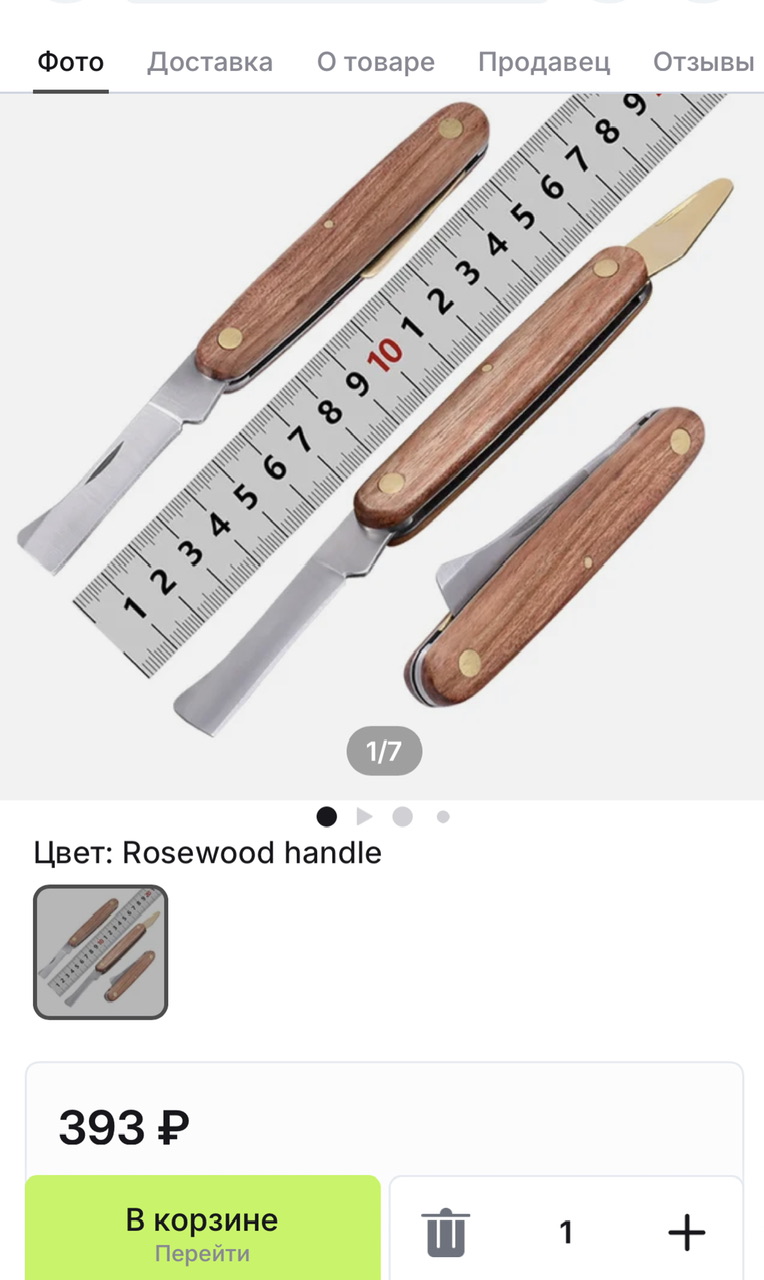Screen dimensions: 764x1280
Task: Go to the Продавец tab
Action: point(544,62)
